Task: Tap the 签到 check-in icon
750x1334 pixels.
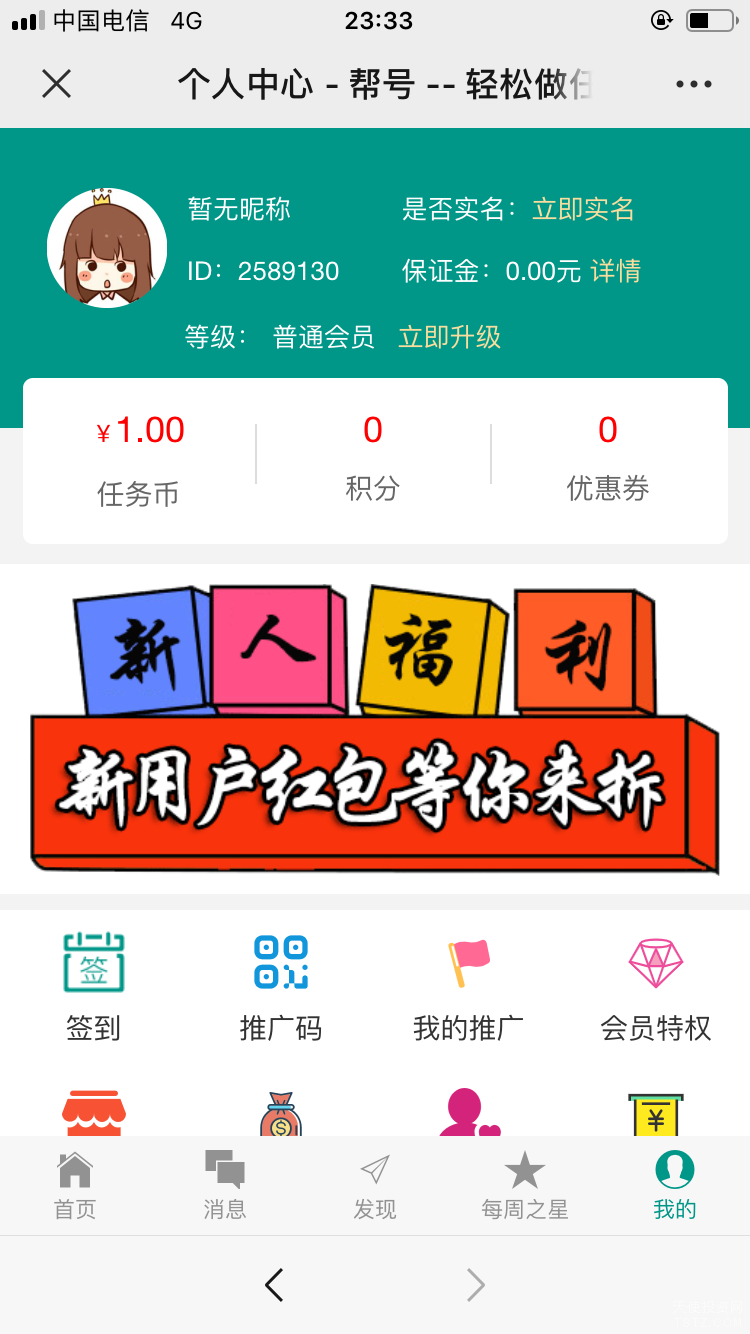Action: click(94, 962)
